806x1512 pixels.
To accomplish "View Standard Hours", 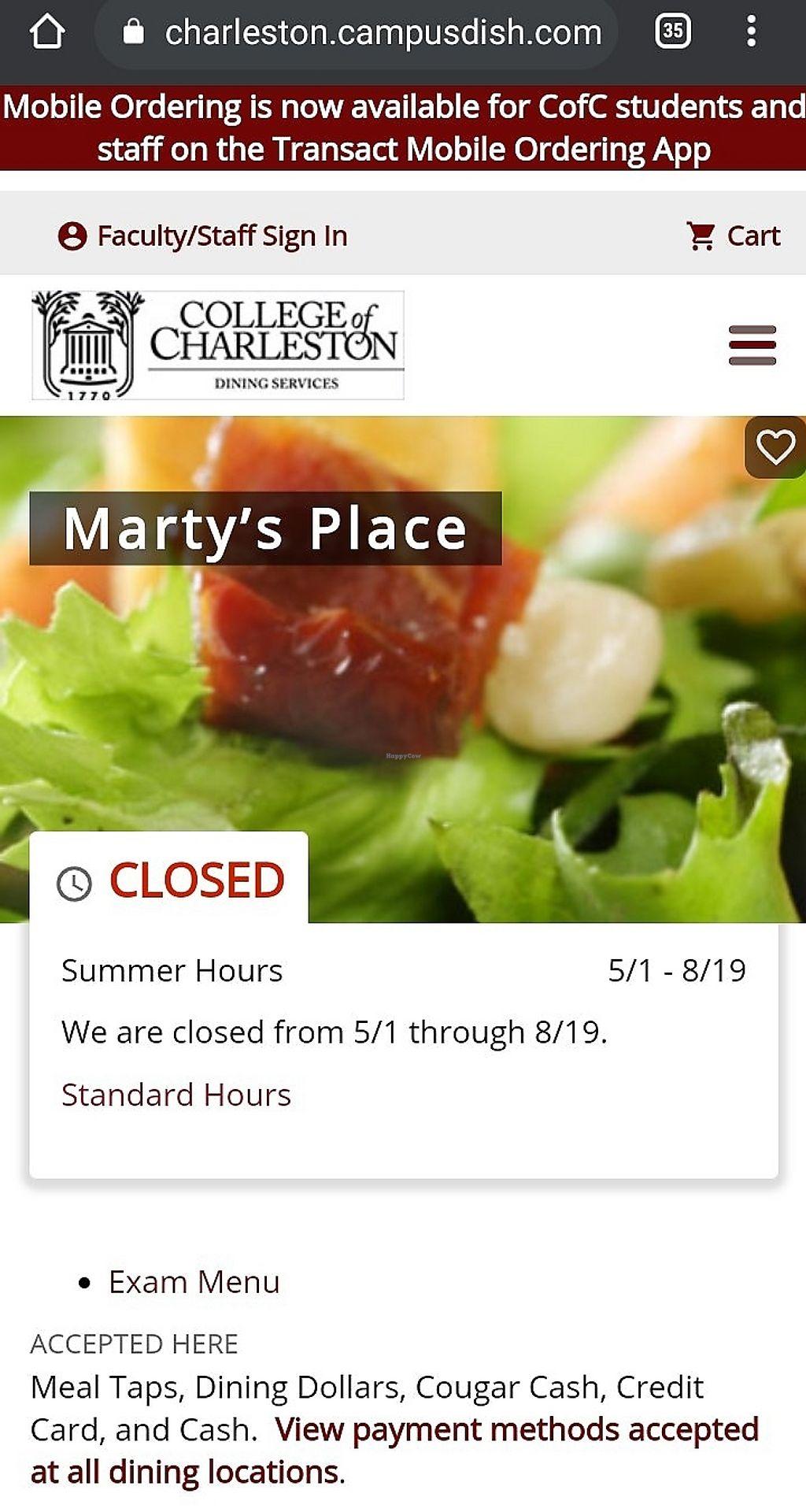I will click(x=176, y=1095).
